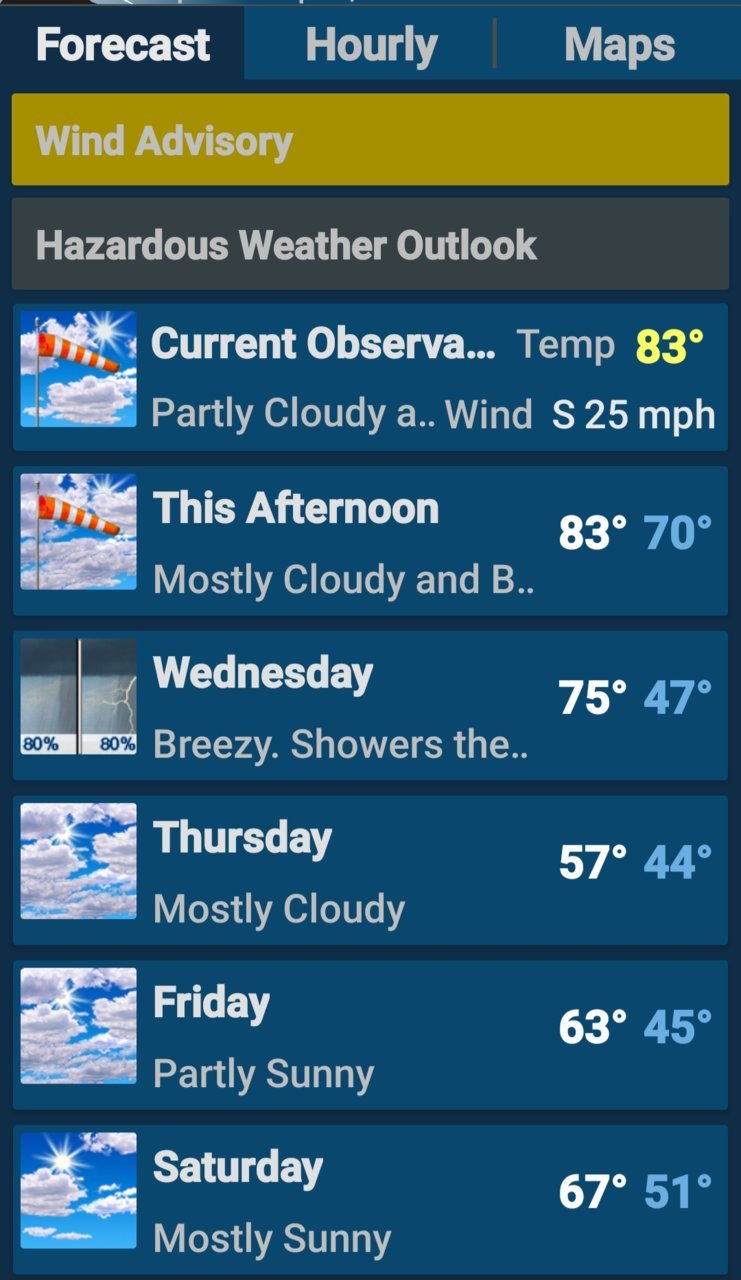Switch to the Maps tab
This screenshot has height=1280, width=741.
click(619, 45)
